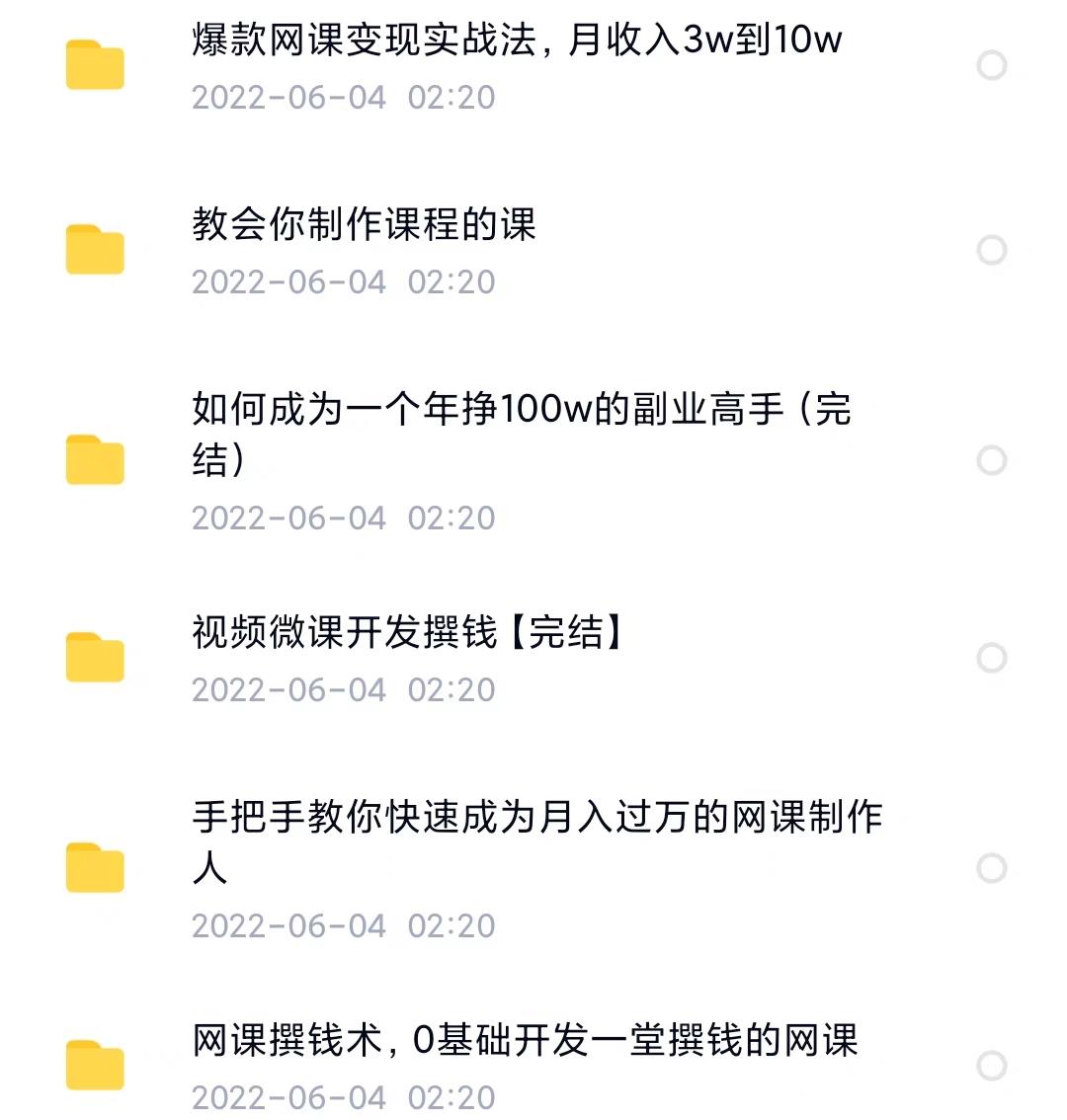Open the 教会你制作课程的课 folder icon

click(94, 249)
